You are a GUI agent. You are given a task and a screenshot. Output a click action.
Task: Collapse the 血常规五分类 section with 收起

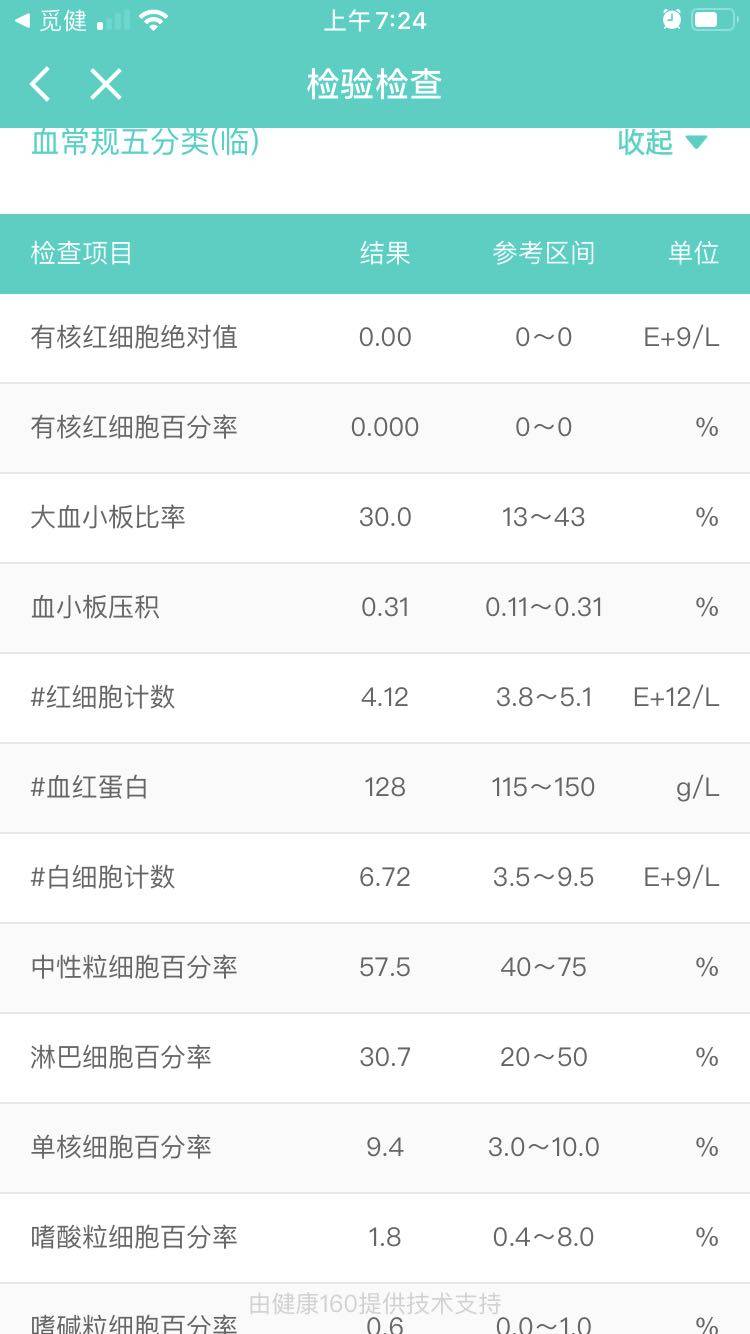[661, 143]
